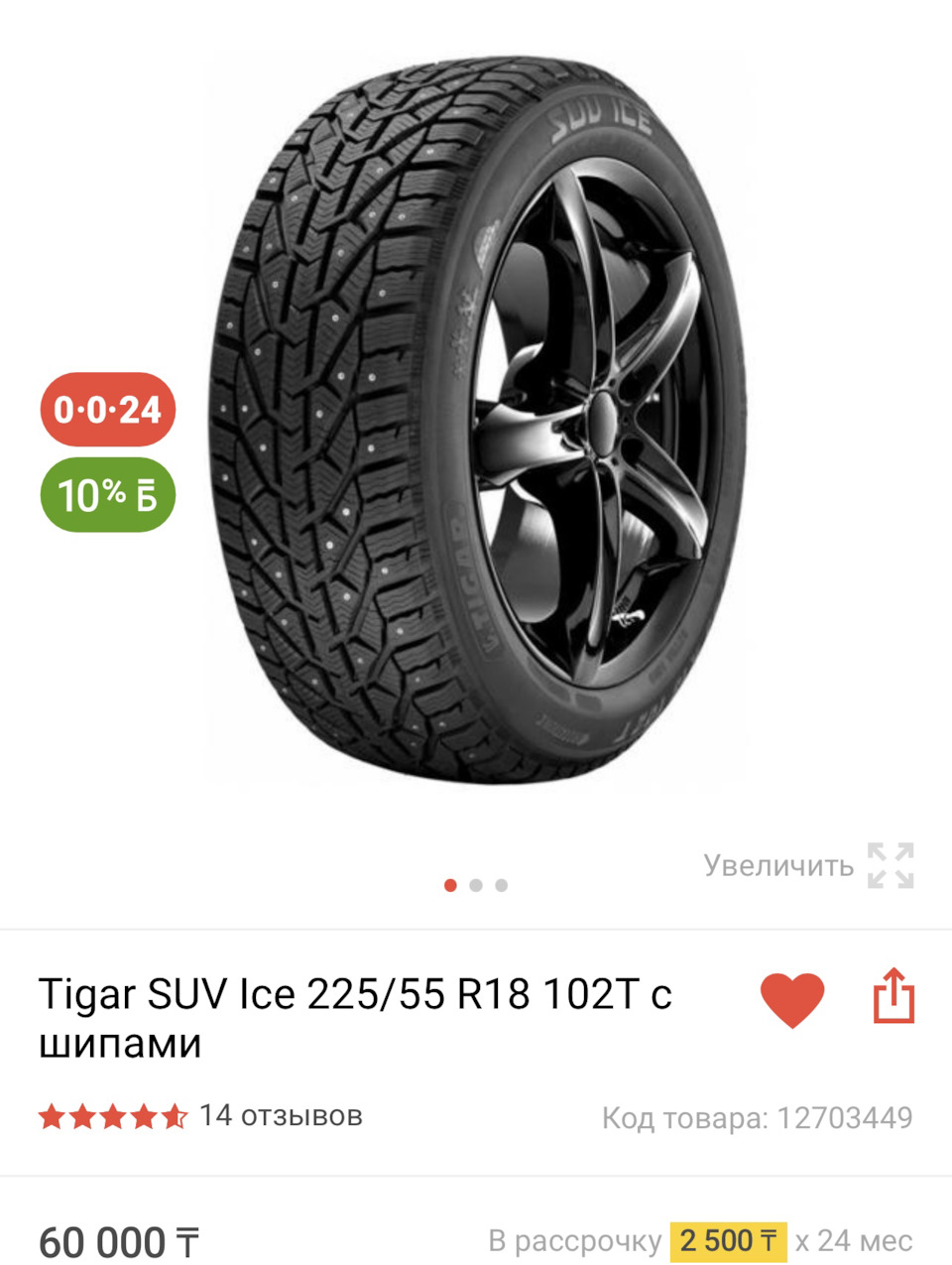Jump to the second photo dot
Image resolution: width=952 pixels, height=1265 pixels.
[x=476, y=885]
